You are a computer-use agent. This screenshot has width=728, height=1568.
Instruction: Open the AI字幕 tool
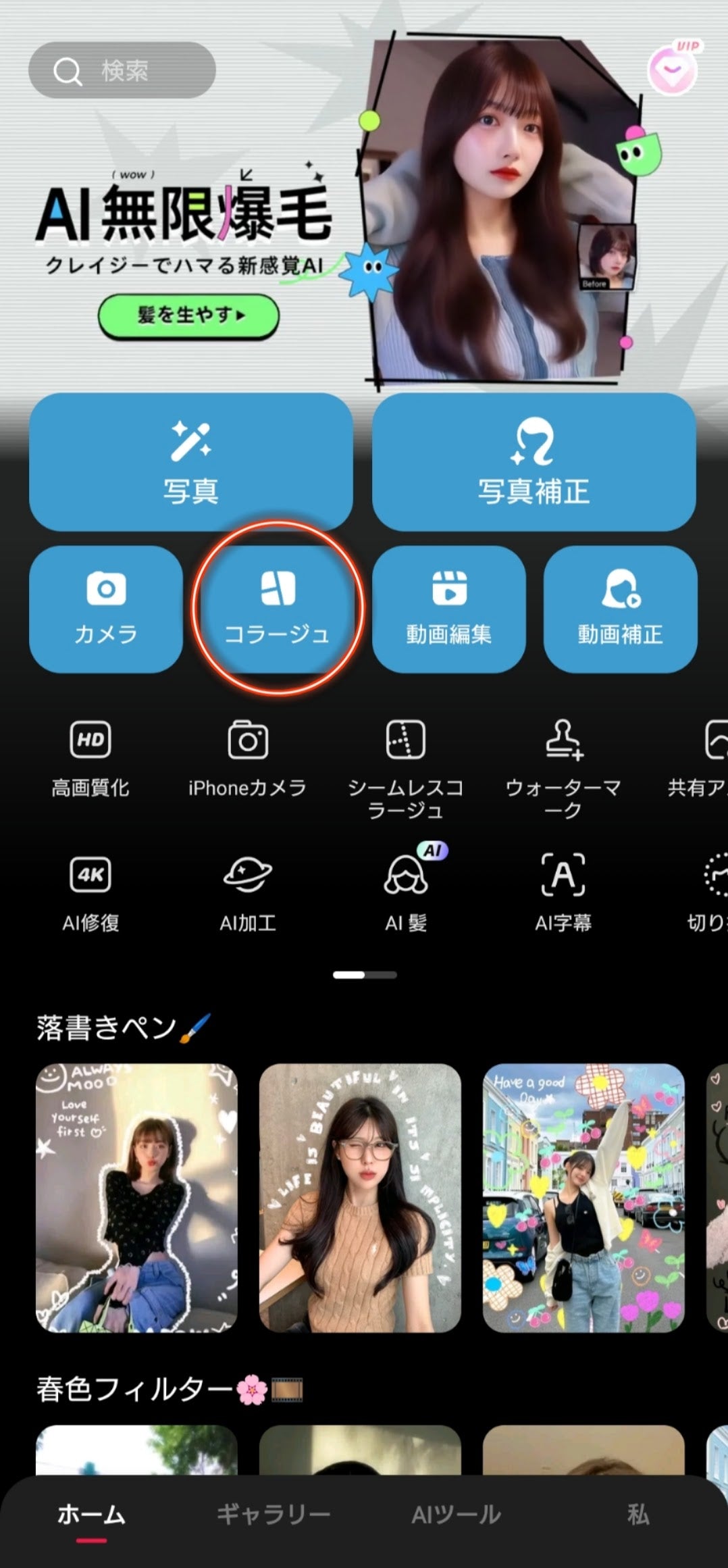(x=563, y=893)
